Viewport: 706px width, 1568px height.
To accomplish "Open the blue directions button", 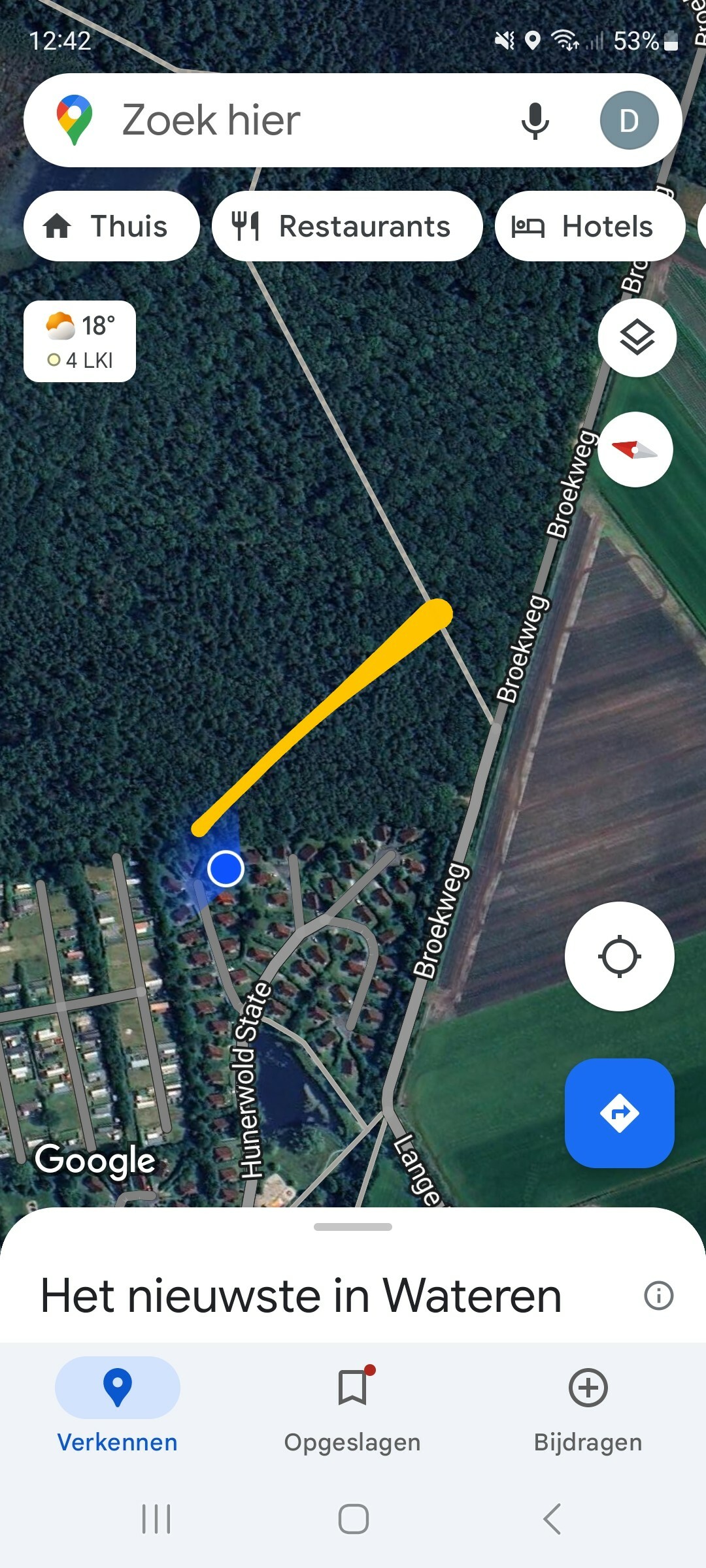I will (x=619, y=1113).
